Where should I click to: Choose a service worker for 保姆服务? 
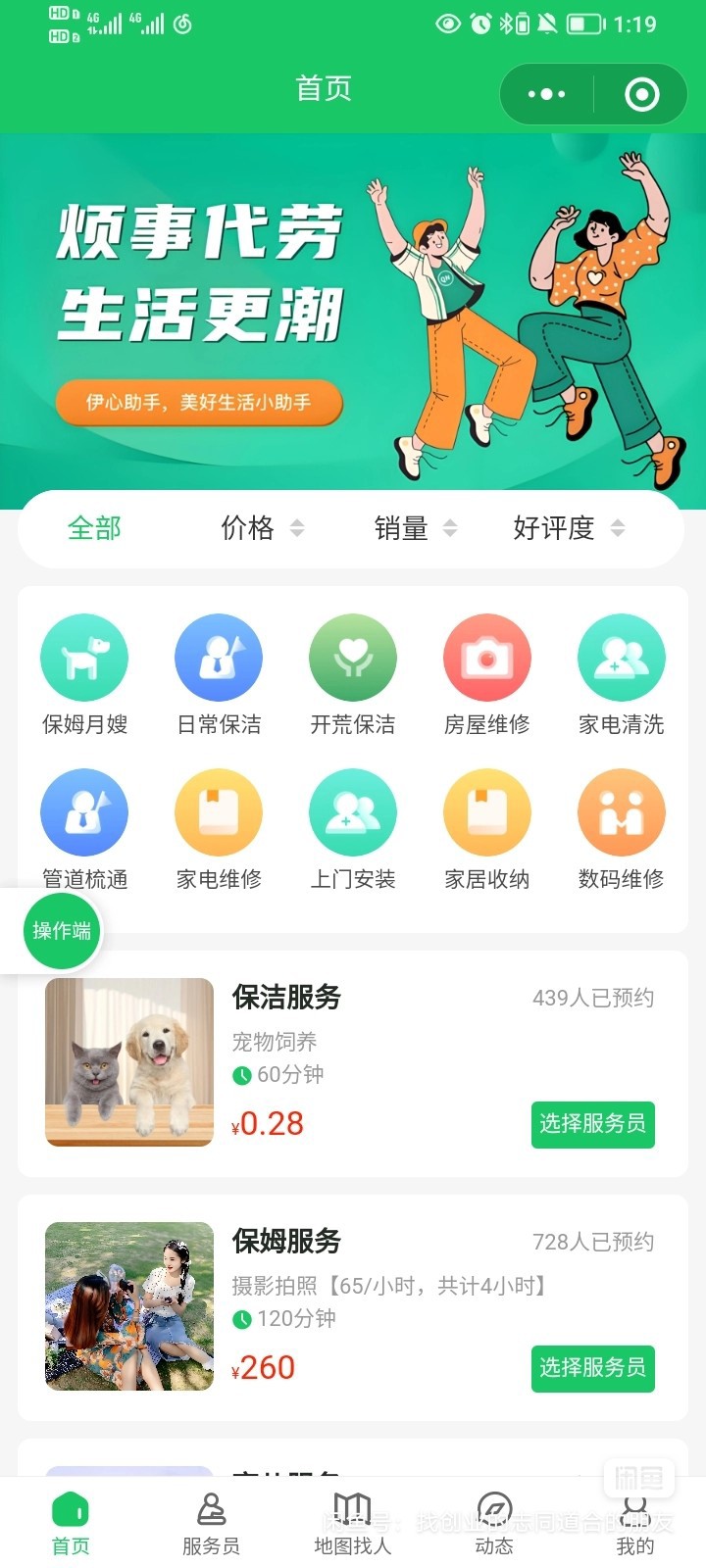point(592,1368)
